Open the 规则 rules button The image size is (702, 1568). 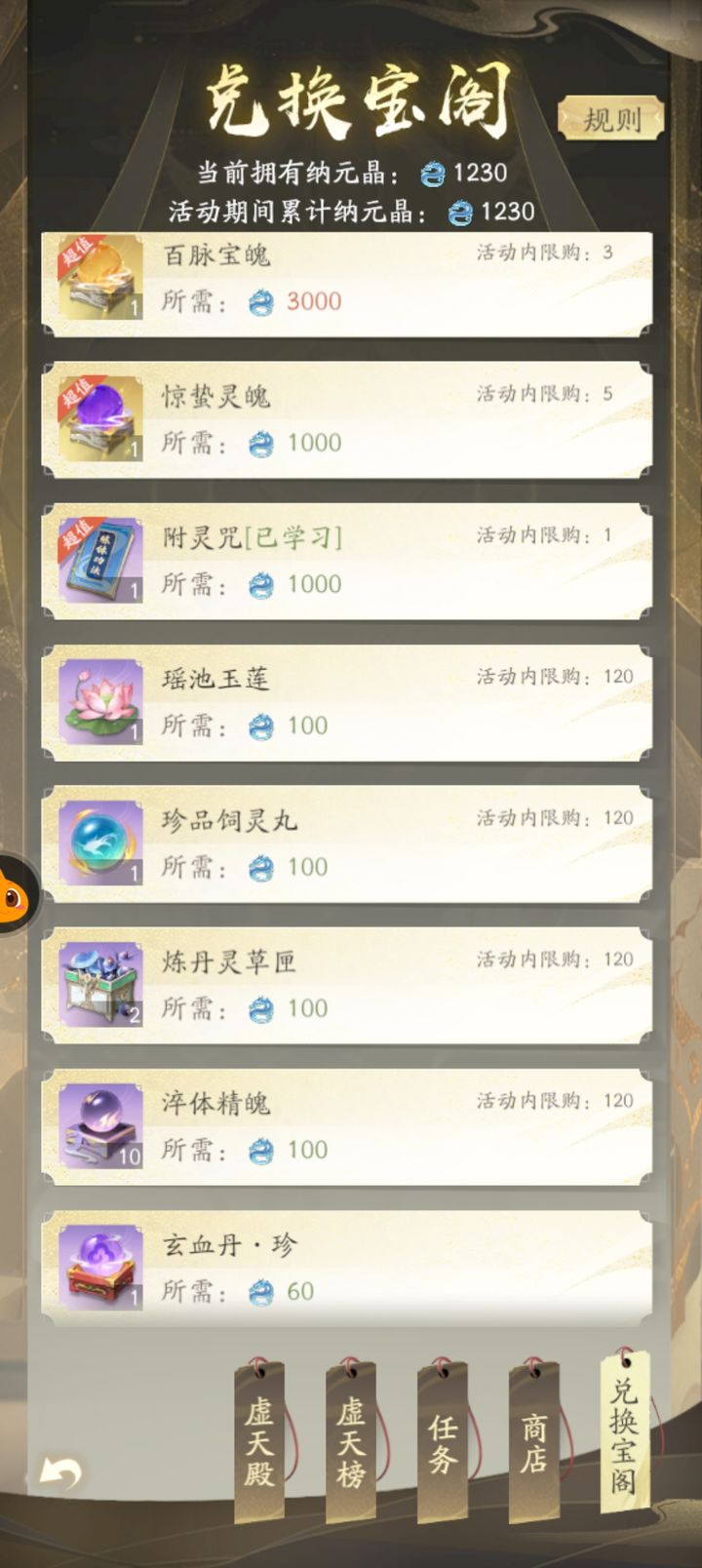pyautogui.click(x=611, y=119)
